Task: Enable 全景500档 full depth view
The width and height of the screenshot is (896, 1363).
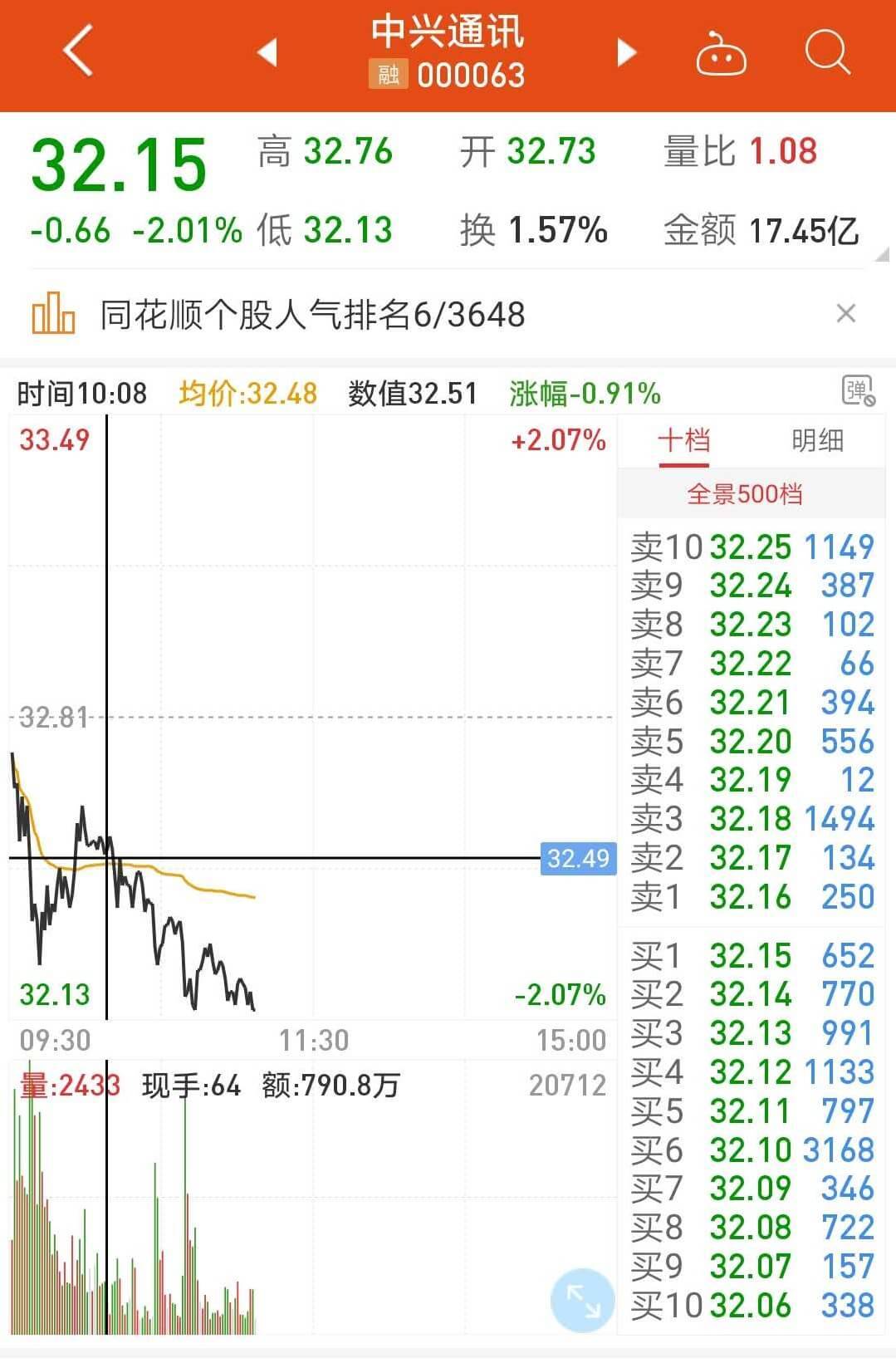Action: pos(750,493)
